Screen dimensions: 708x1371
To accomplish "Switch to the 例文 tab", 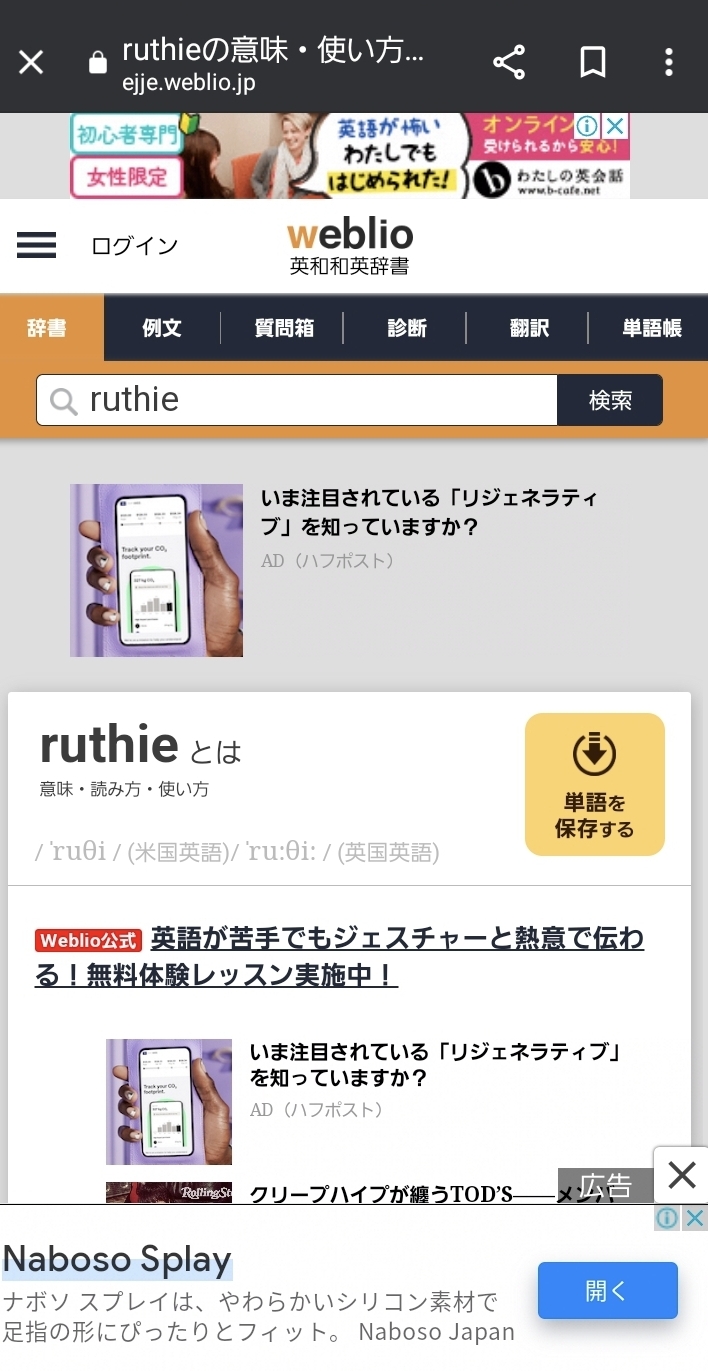I will [162, 328].
